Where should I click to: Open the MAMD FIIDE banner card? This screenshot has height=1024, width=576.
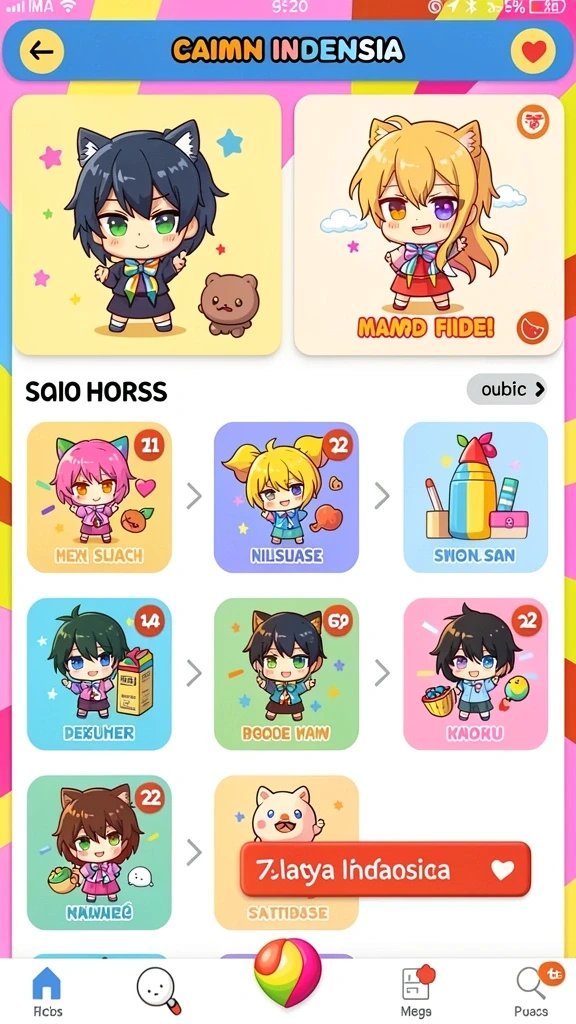point(428,225)
